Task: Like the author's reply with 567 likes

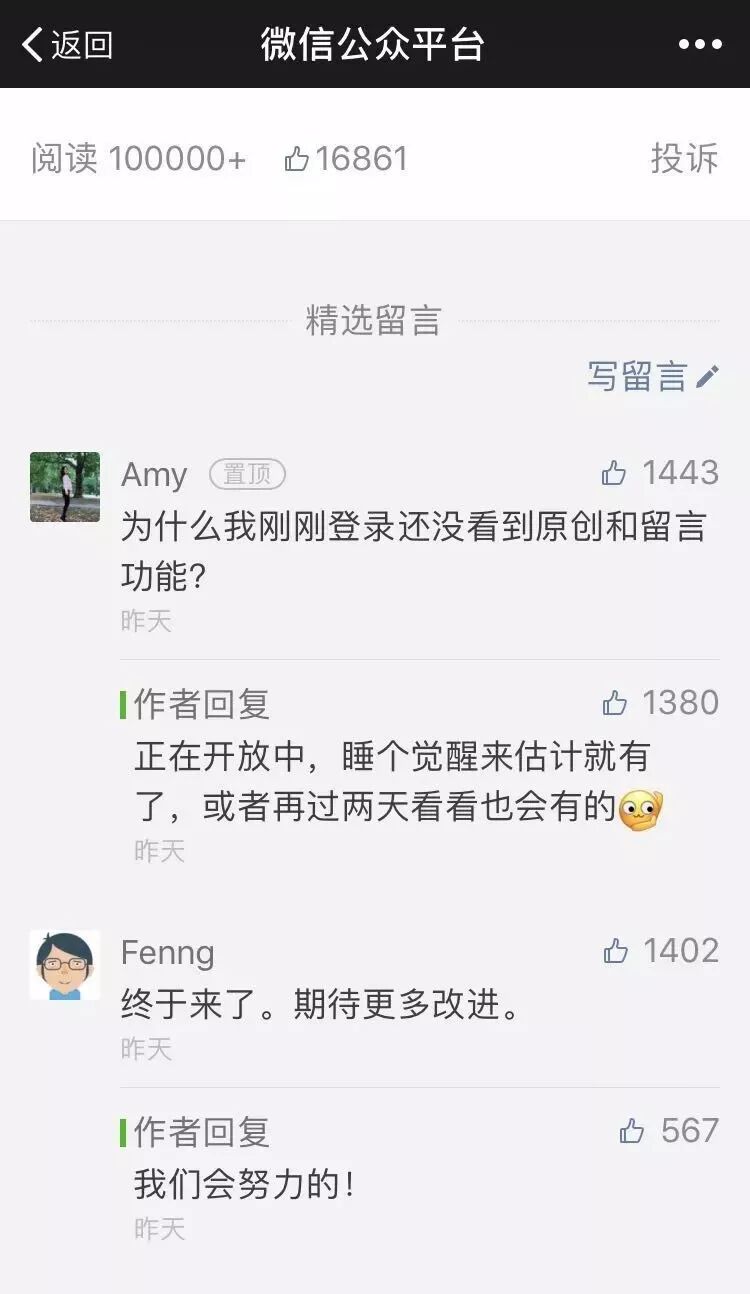Action: click(x=632, y=1131)
